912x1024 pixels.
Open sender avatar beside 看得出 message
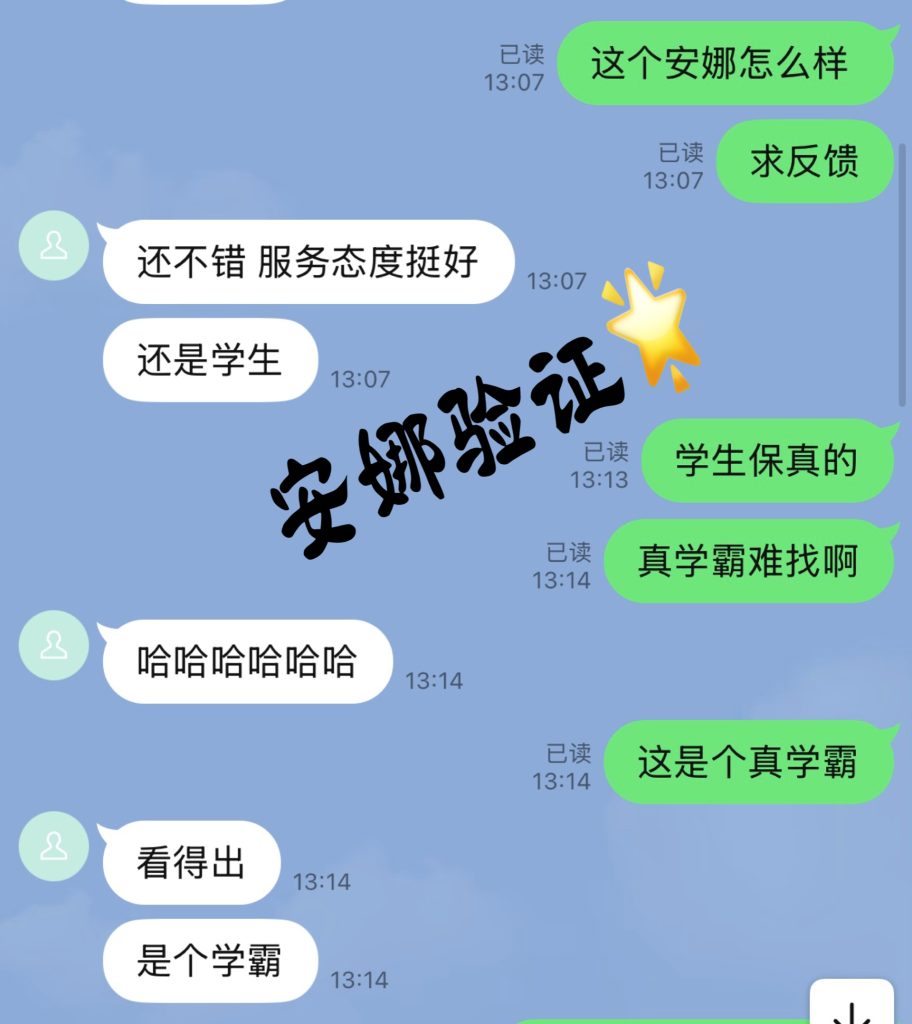click(54, 846)
